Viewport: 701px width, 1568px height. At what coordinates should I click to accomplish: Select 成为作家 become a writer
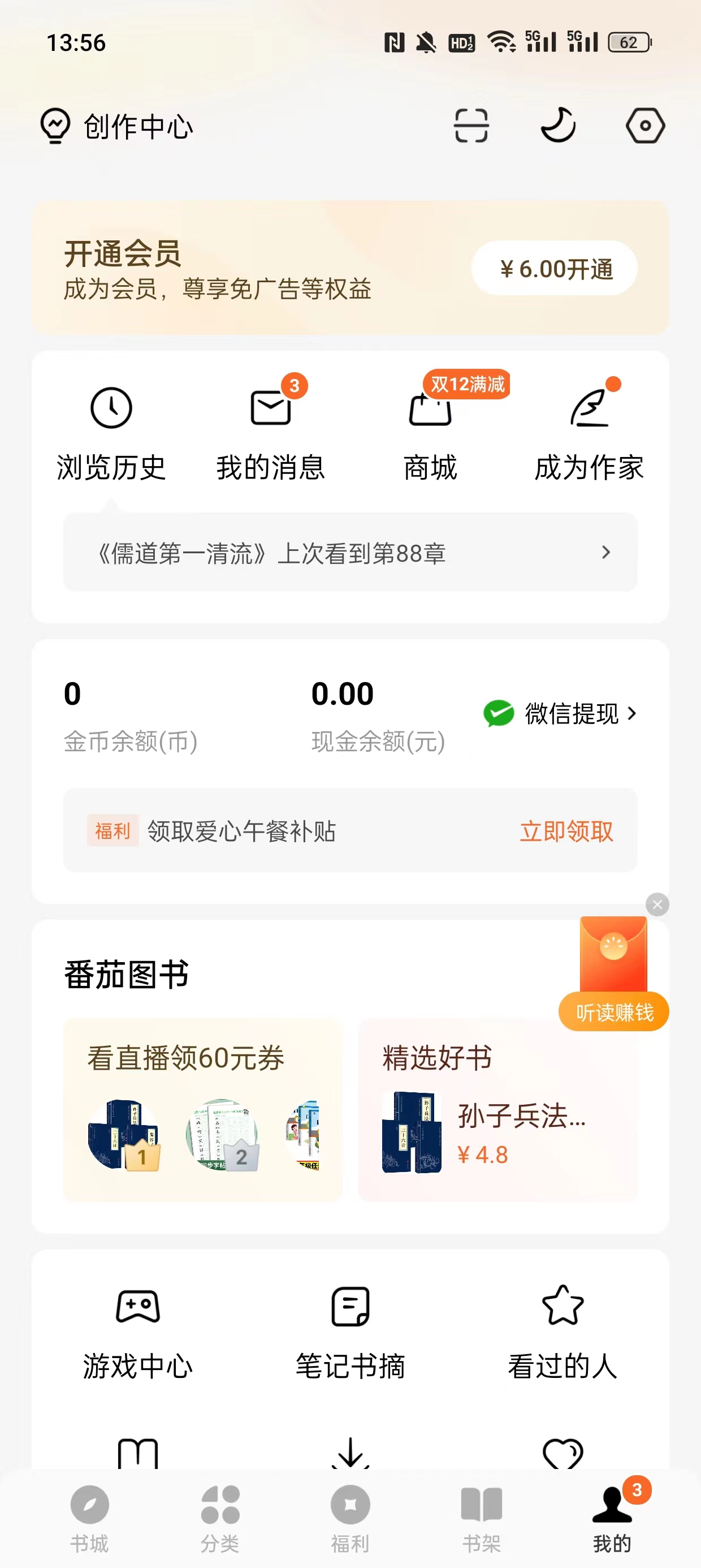click(x=589, y=433)
